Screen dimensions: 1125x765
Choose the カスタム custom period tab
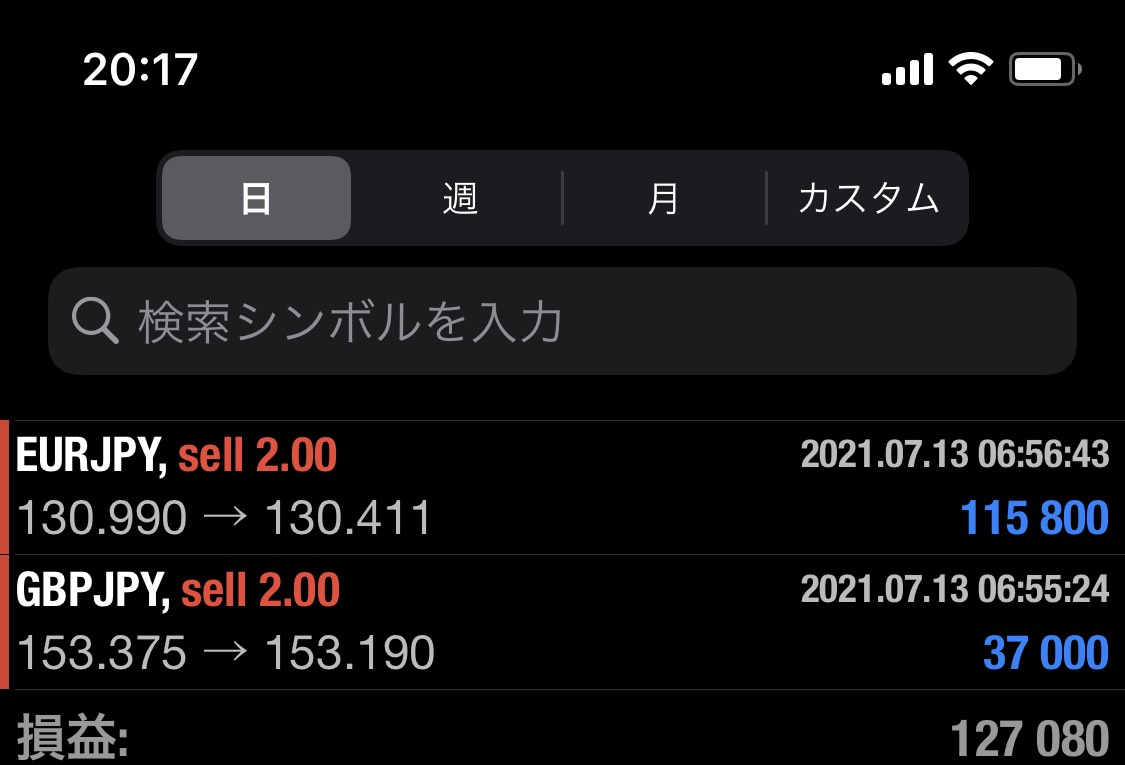click(x=868, y=198)
